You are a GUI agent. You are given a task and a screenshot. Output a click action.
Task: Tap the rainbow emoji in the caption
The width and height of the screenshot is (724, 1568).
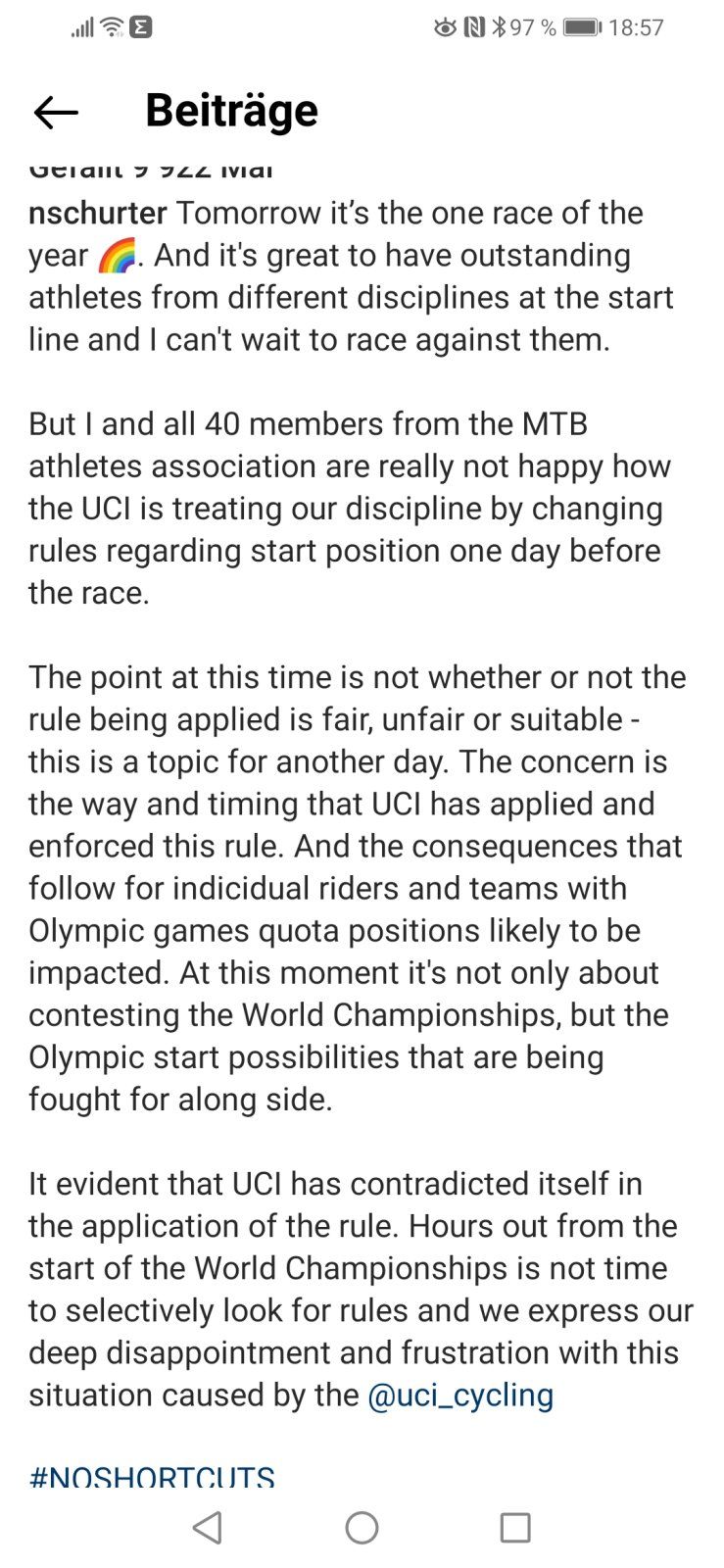119,255
